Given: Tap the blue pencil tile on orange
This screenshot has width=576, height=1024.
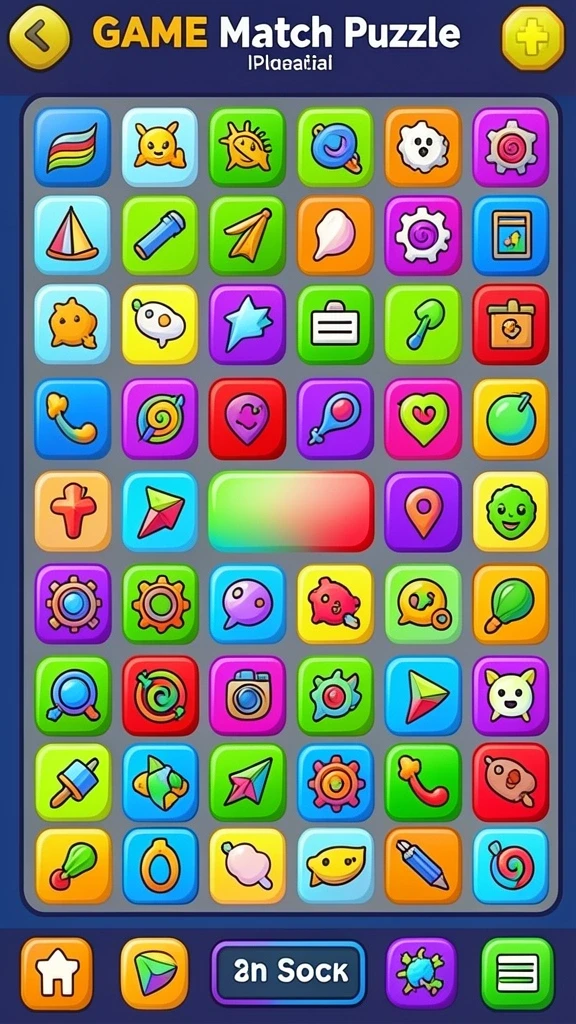Looking at the screenshot, I should [423, 866].
